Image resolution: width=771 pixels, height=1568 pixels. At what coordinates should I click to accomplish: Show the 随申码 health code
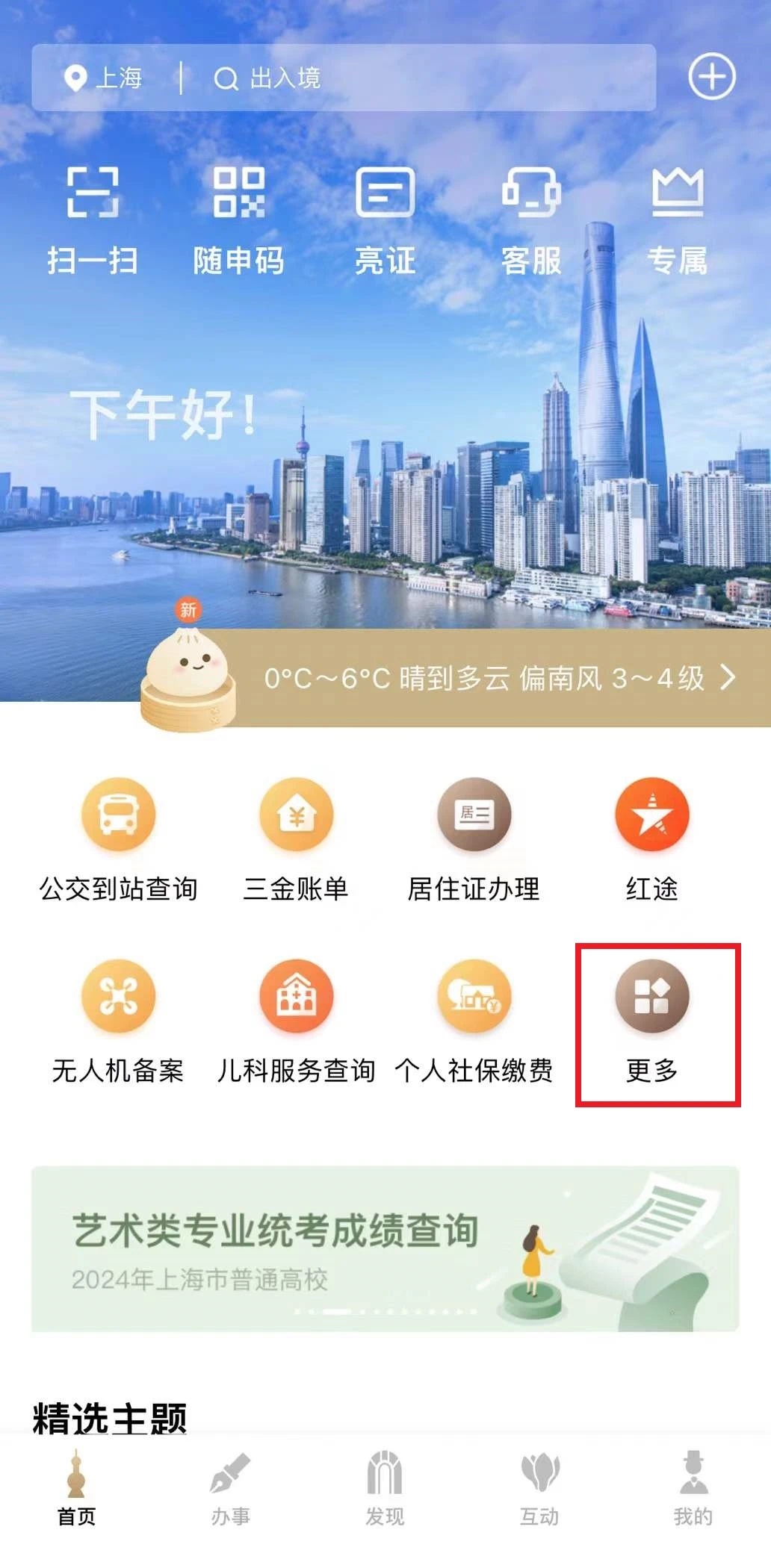[238, 220]
